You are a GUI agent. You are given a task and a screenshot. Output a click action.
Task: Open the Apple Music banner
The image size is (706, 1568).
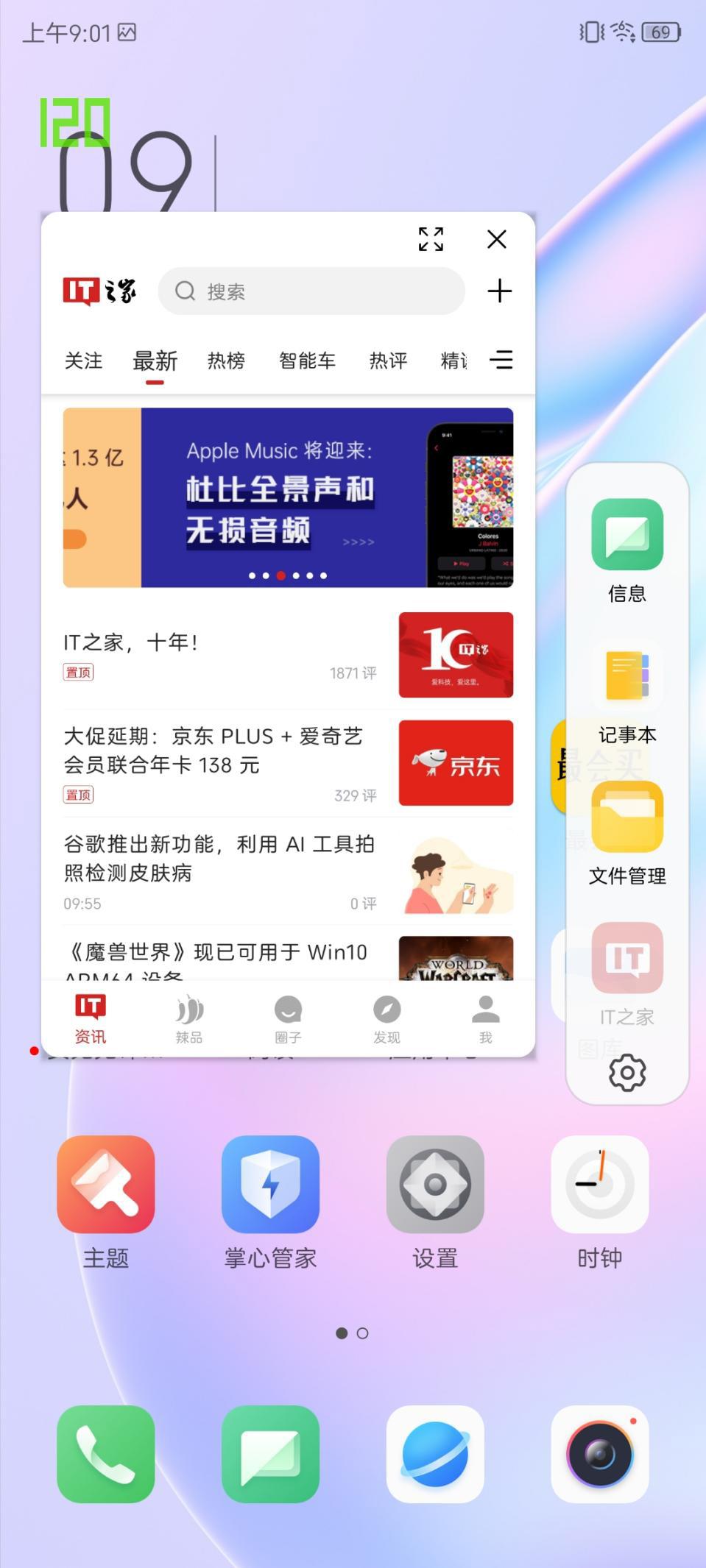pos(289,497)
